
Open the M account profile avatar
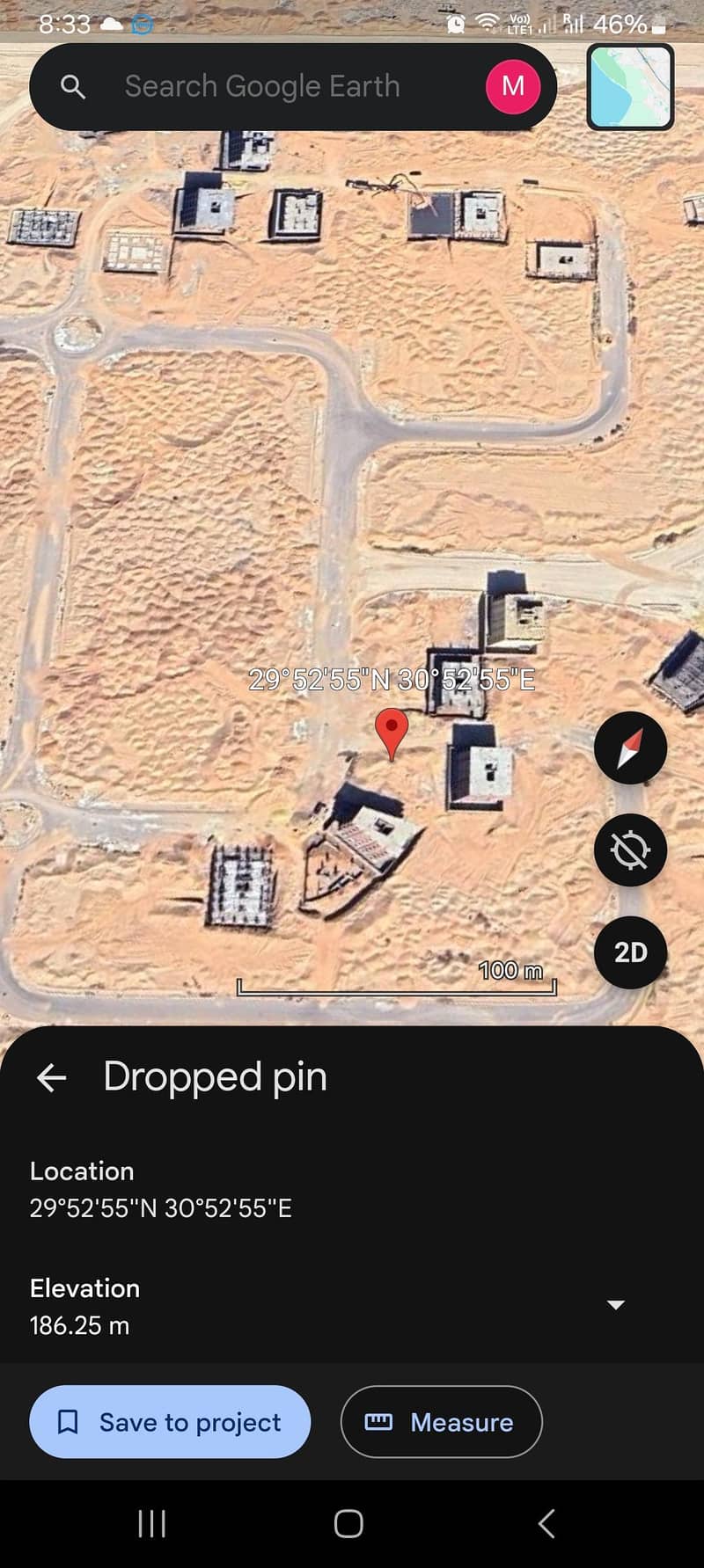tap(513, 86)
